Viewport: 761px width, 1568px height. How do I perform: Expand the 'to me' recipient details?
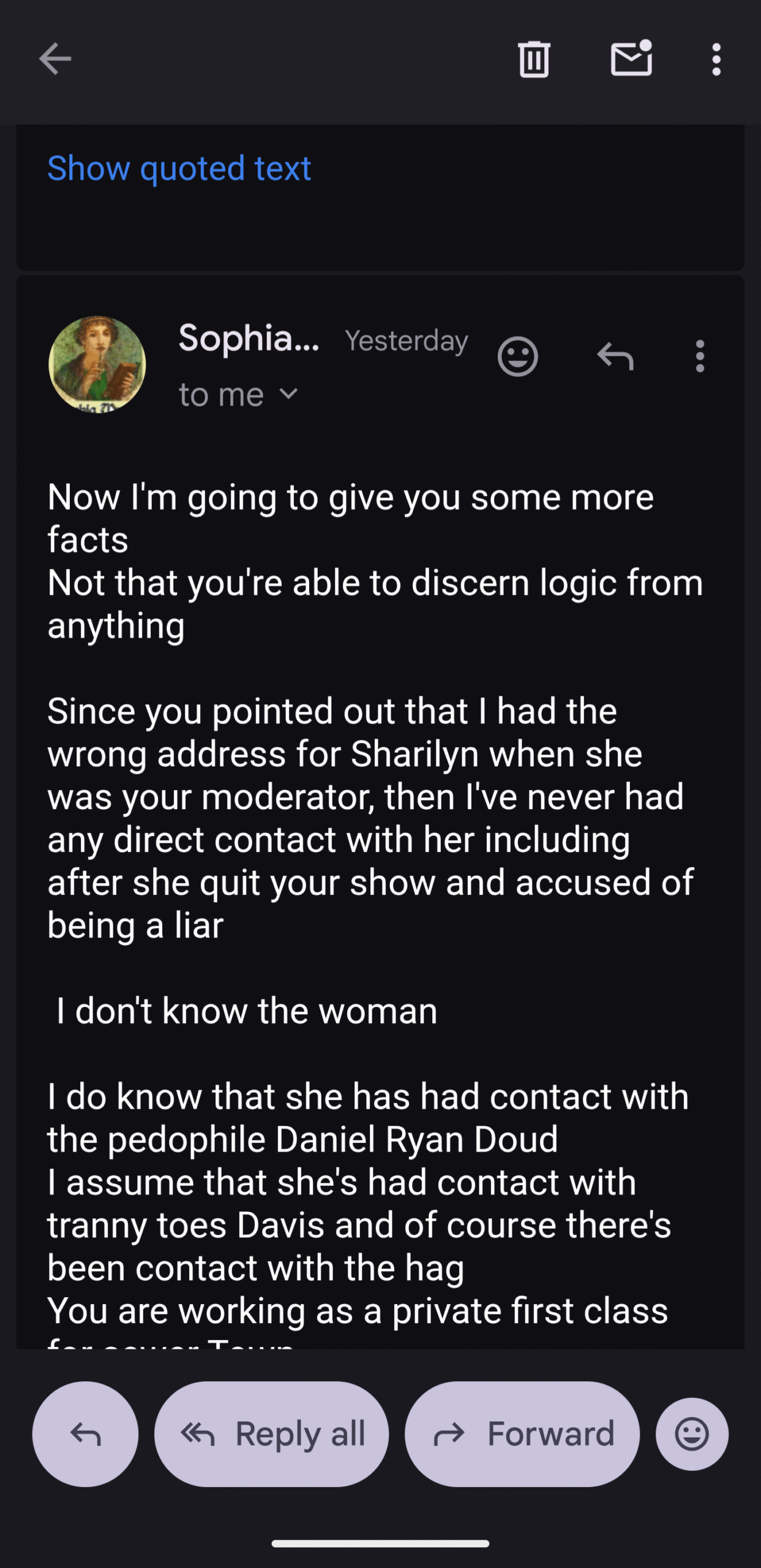pyautogui.click(x=238, y=395)
